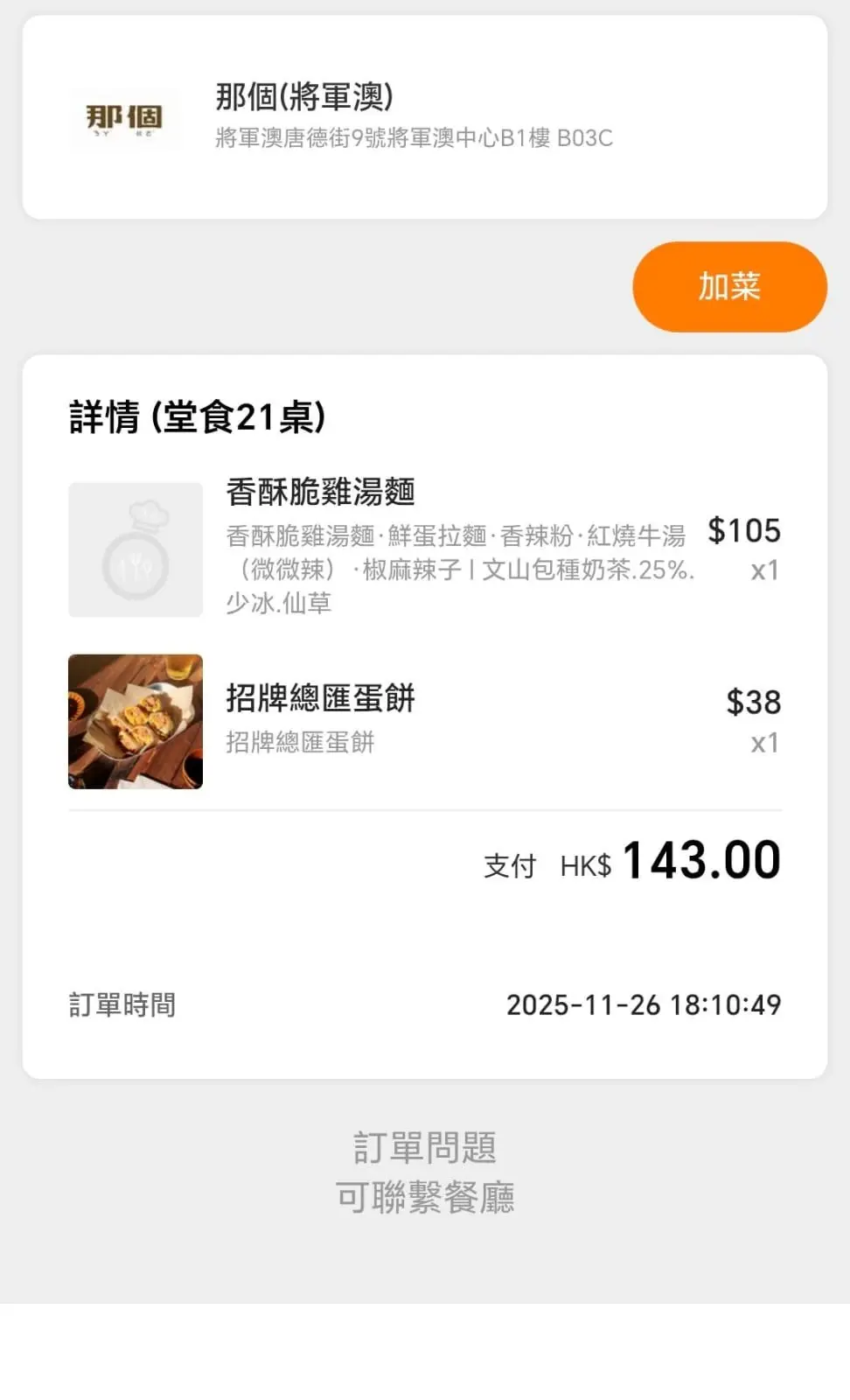This screenshot has height=1400, width=850.
Task: Tap the orange 加菜 button
Action: click(729, 287)
